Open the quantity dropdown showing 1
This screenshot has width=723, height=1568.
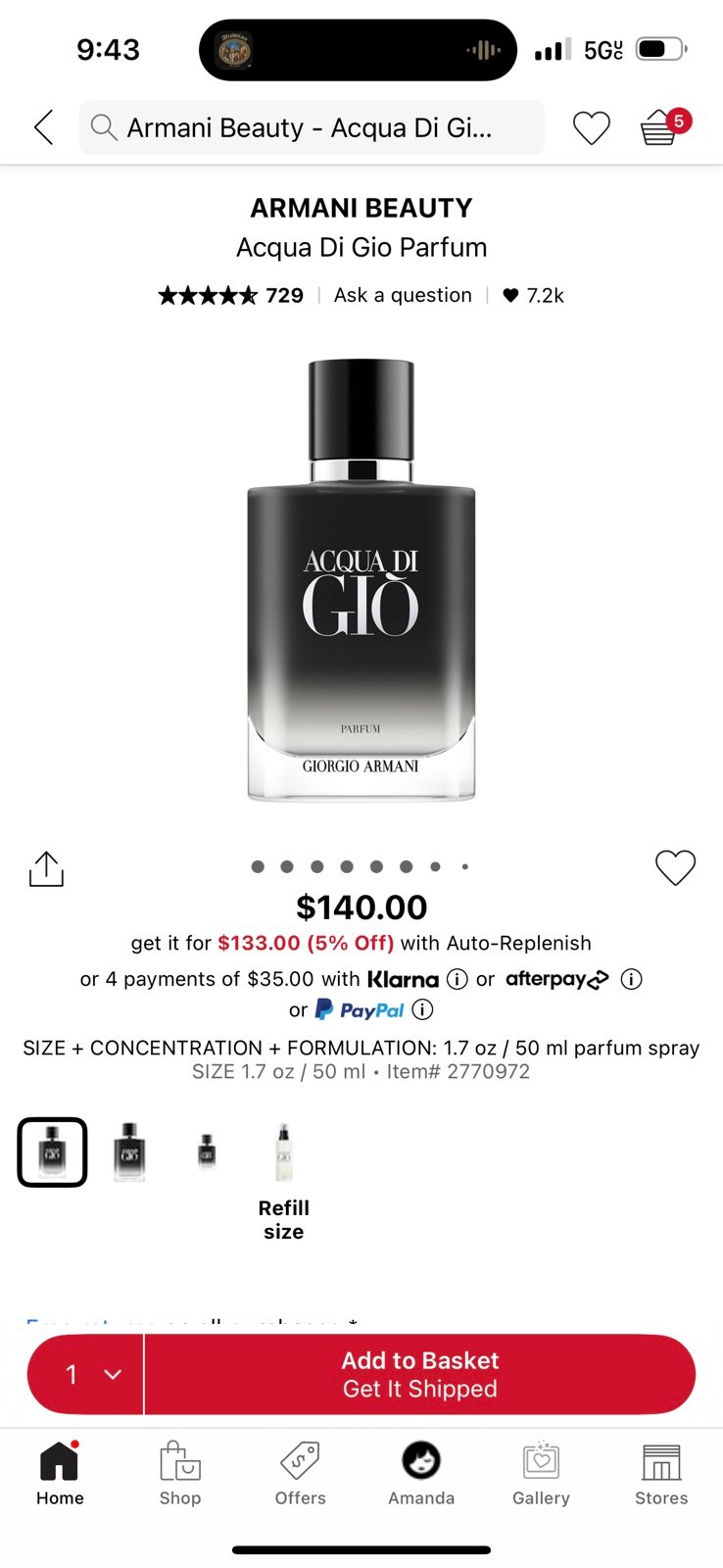point(86,1374)
